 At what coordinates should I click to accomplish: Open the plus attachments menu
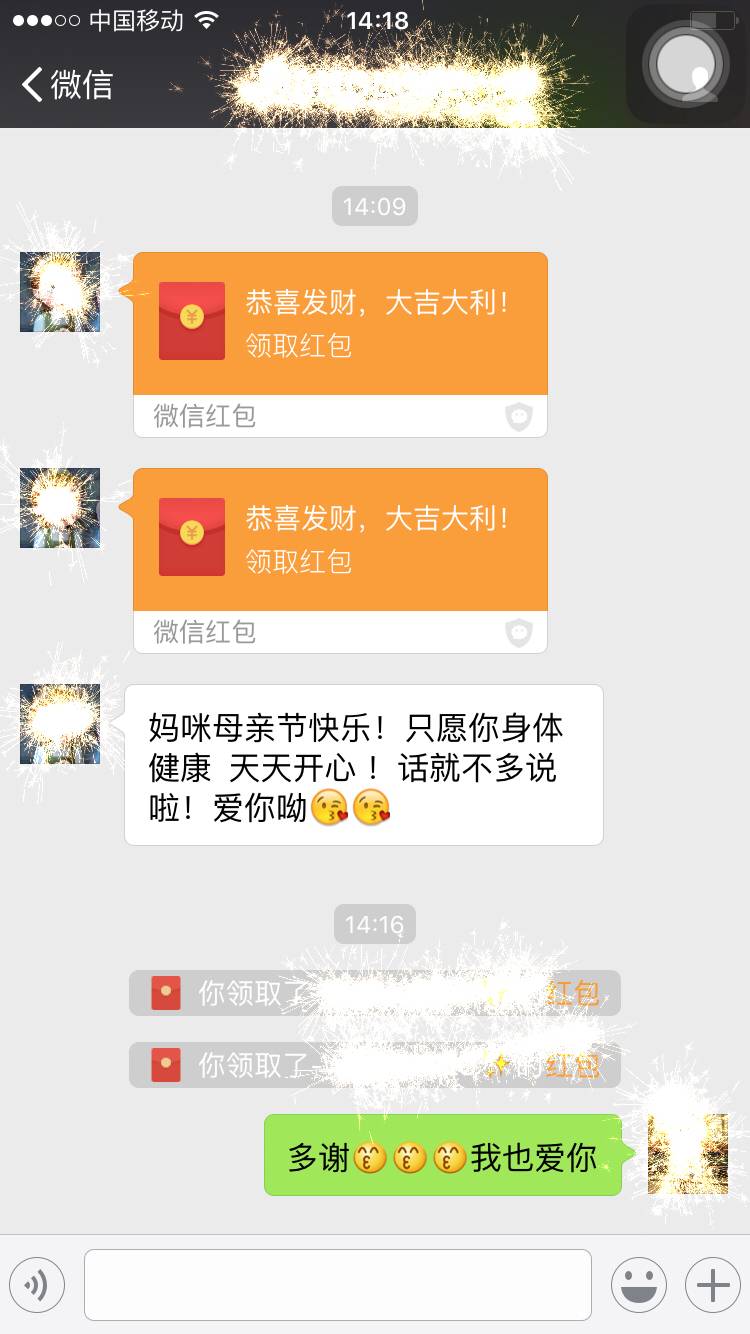pyautogui.click(x=712, y=1285)
